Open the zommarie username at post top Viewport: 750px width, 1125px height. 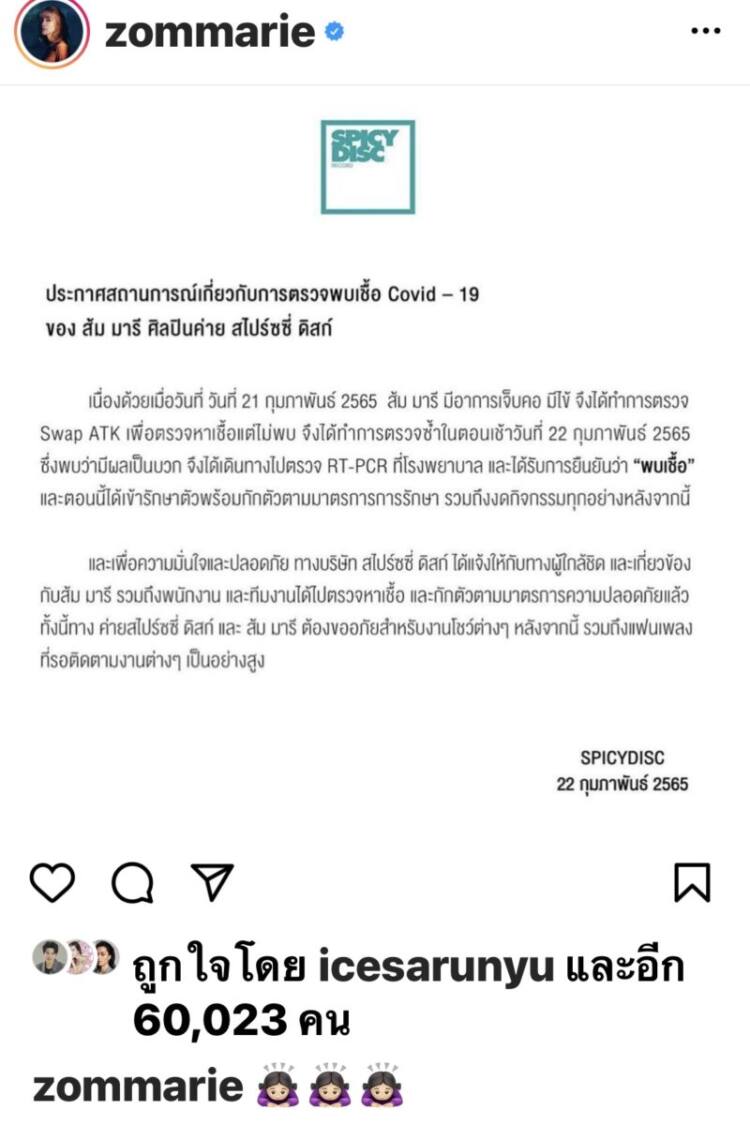point(210,32)
